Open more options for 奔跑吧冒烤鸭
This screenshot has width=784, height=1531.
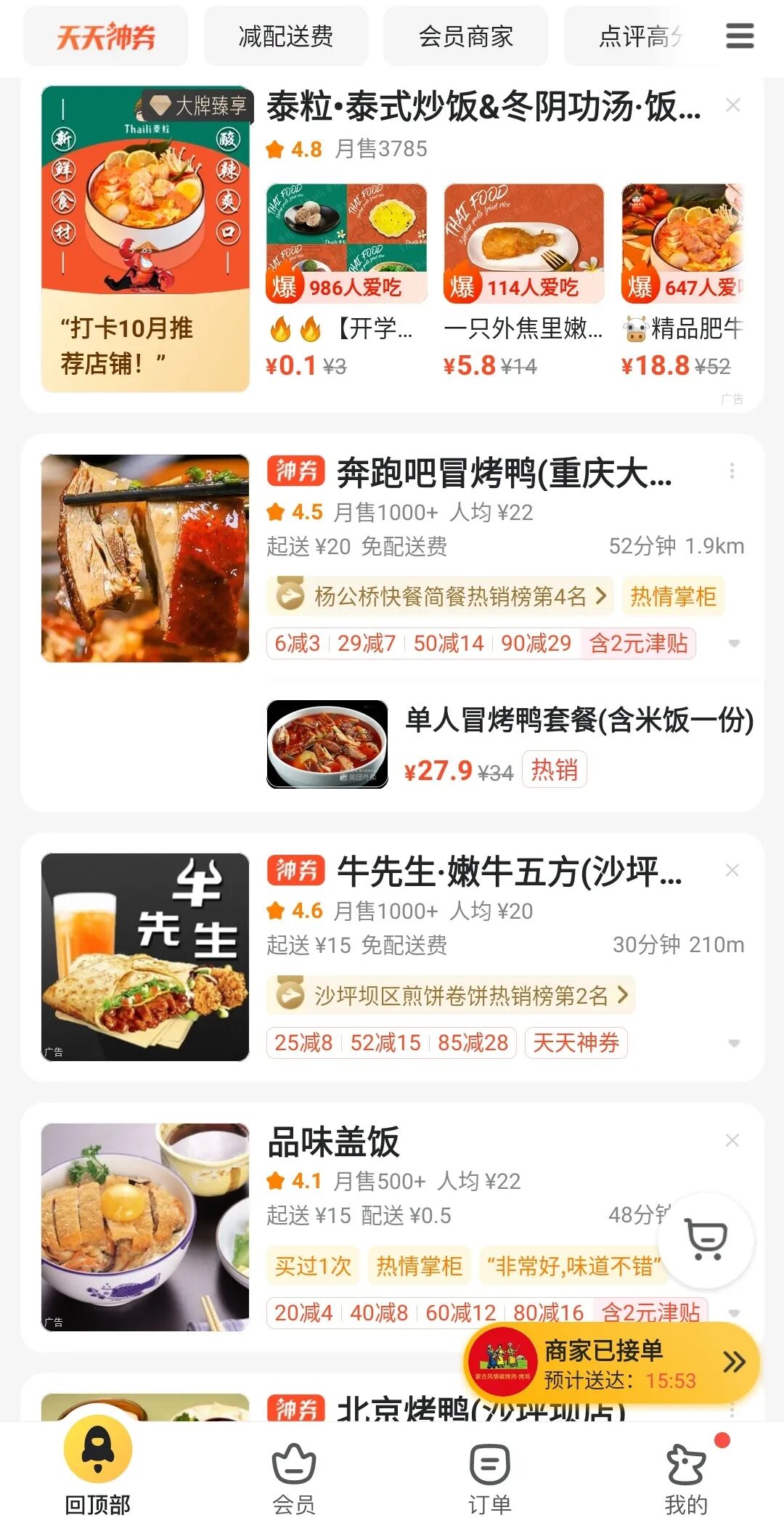coord(732,471)
